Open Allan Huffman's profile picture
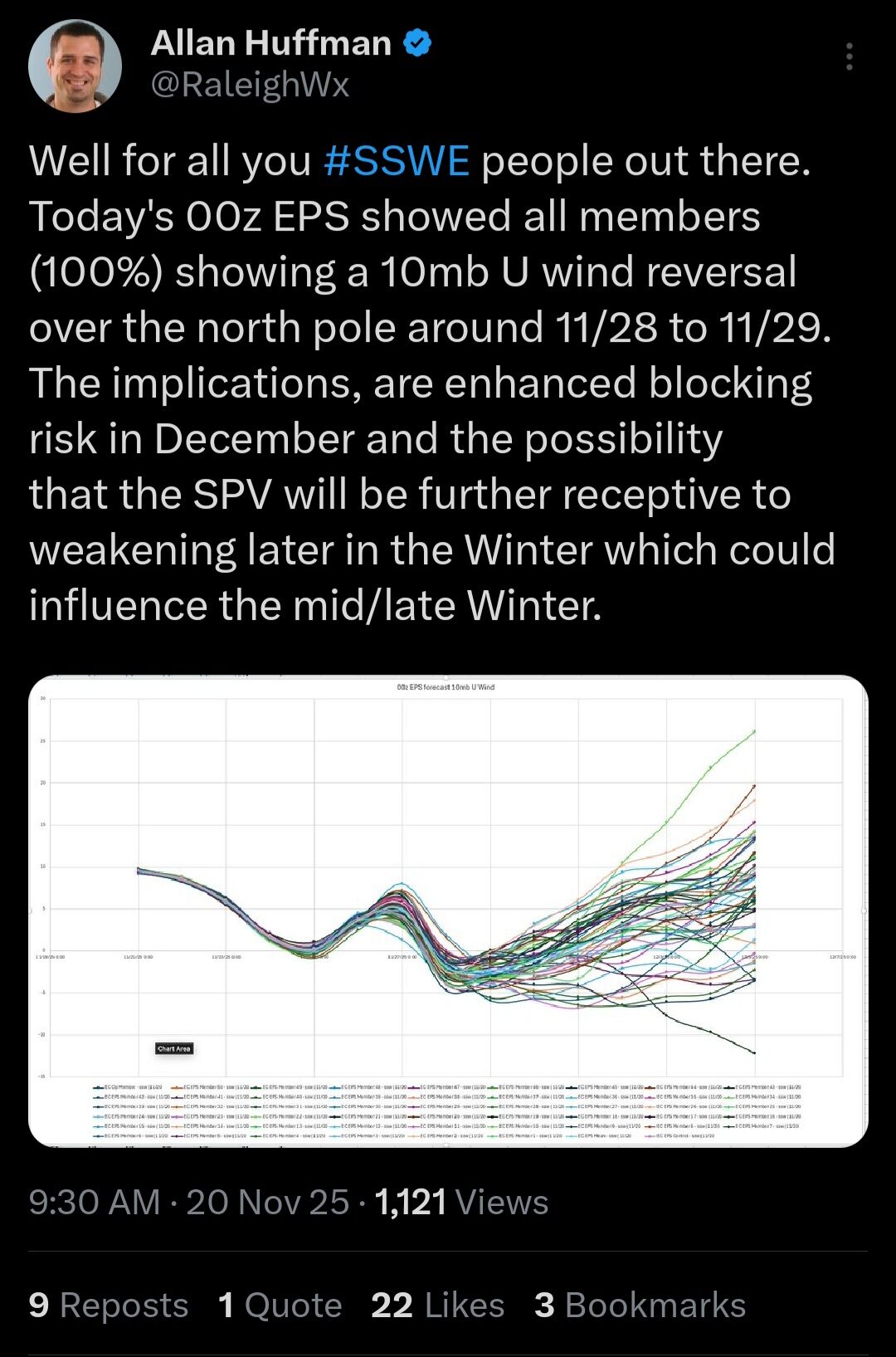 tap(75, 66)
